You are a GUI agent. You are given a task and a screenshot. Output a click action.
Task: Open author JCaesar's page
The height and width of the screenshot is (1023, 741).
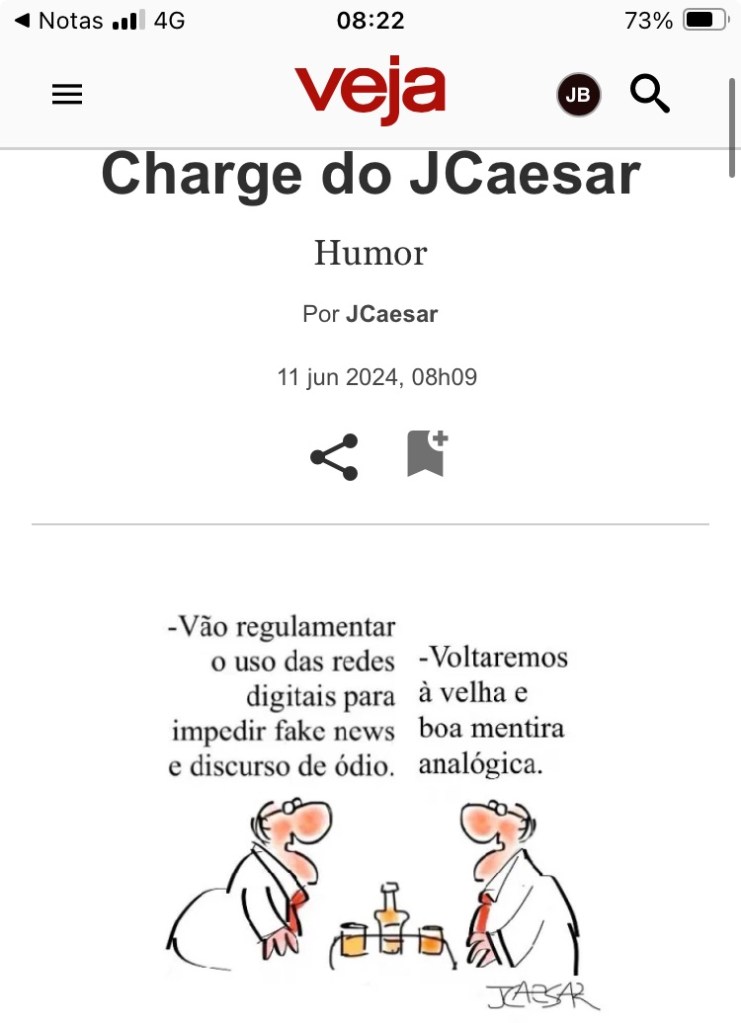click(x=391, y=314)
